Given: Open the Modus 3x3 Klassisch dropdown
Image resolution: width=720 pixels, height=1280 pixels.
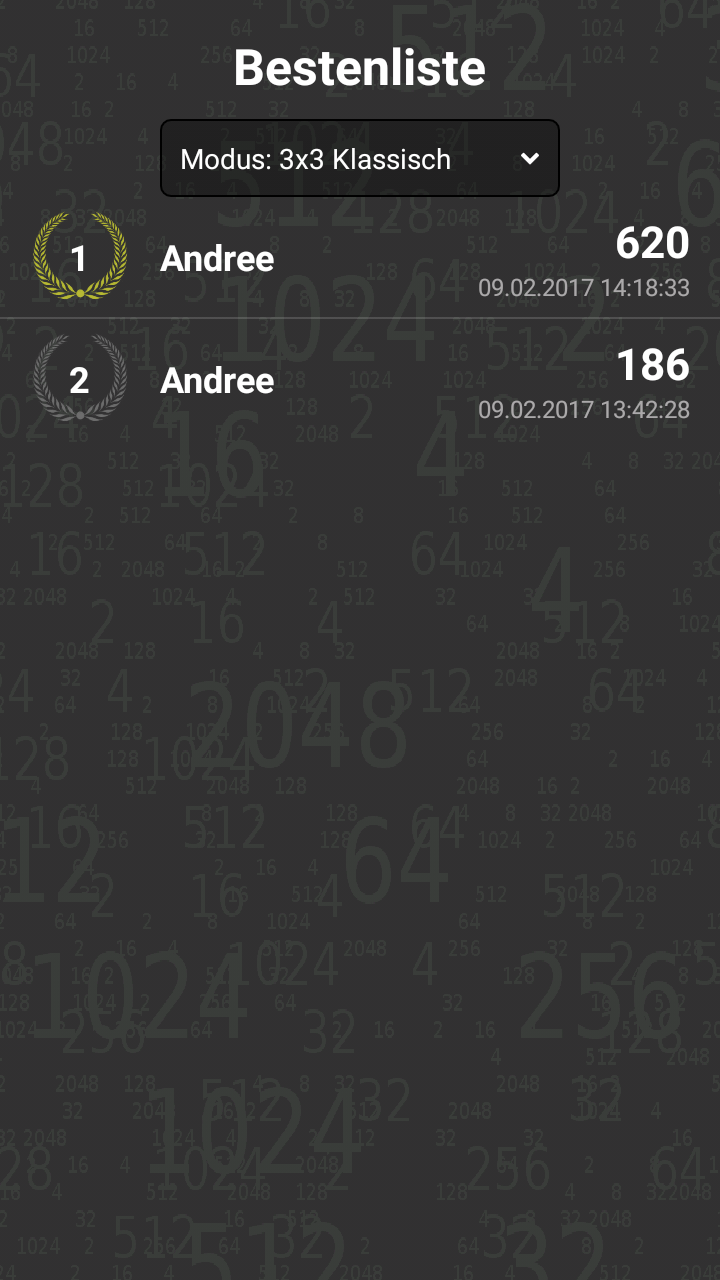Looking at the screenshot, I should pyautogui.click(x=360, y=158).
